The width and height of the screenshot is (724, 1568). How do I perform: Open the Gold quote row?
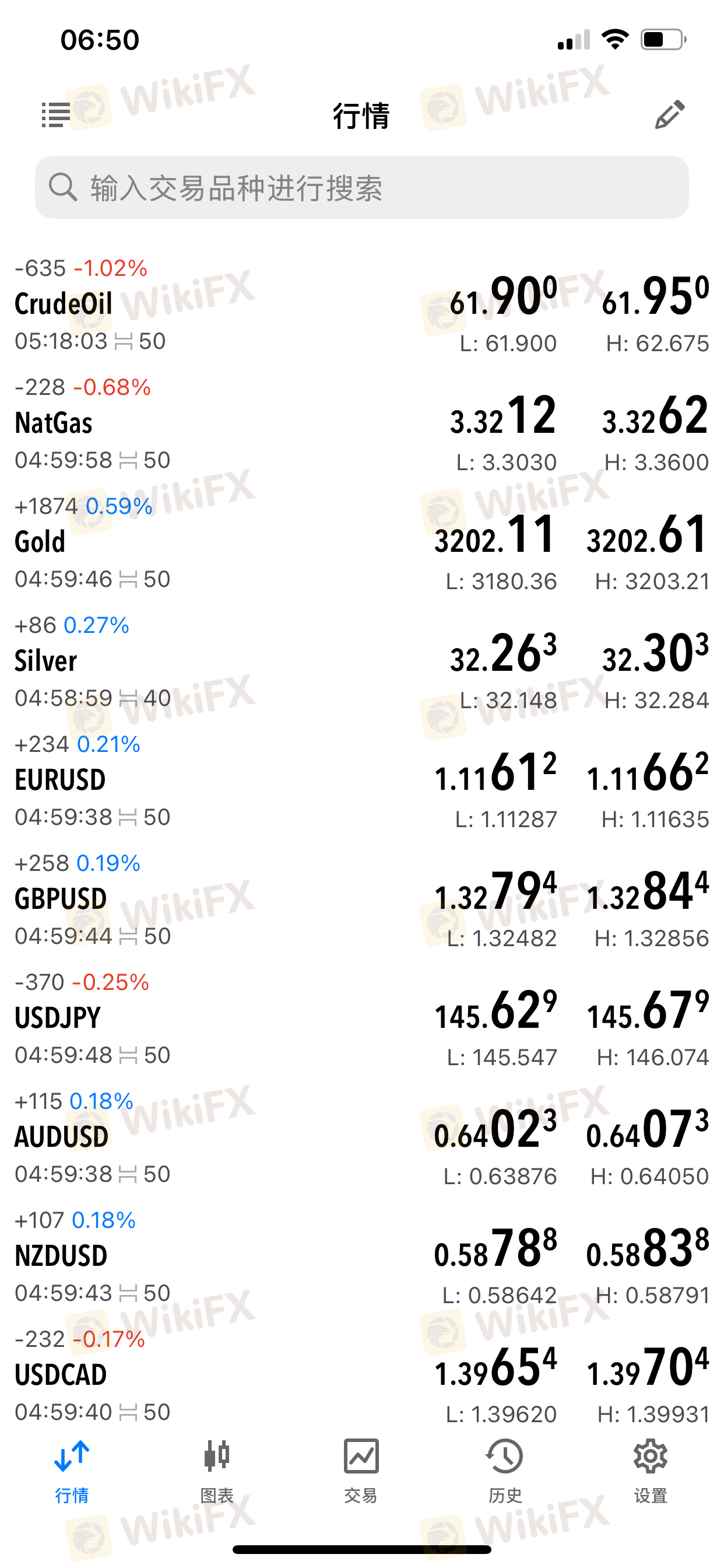(362, 543)
